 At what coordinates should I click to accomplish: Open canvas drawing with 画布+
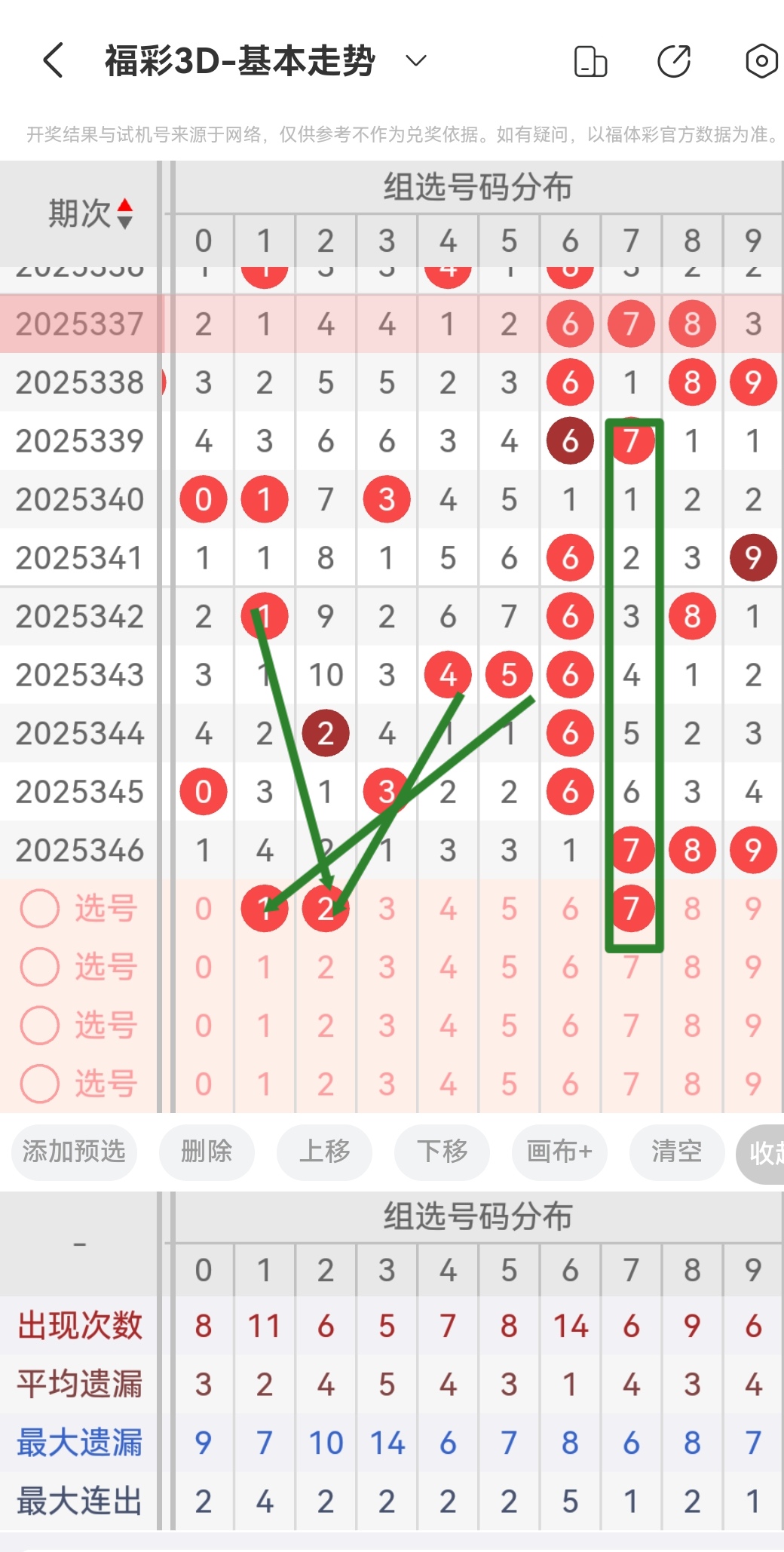click(559, 1152)
